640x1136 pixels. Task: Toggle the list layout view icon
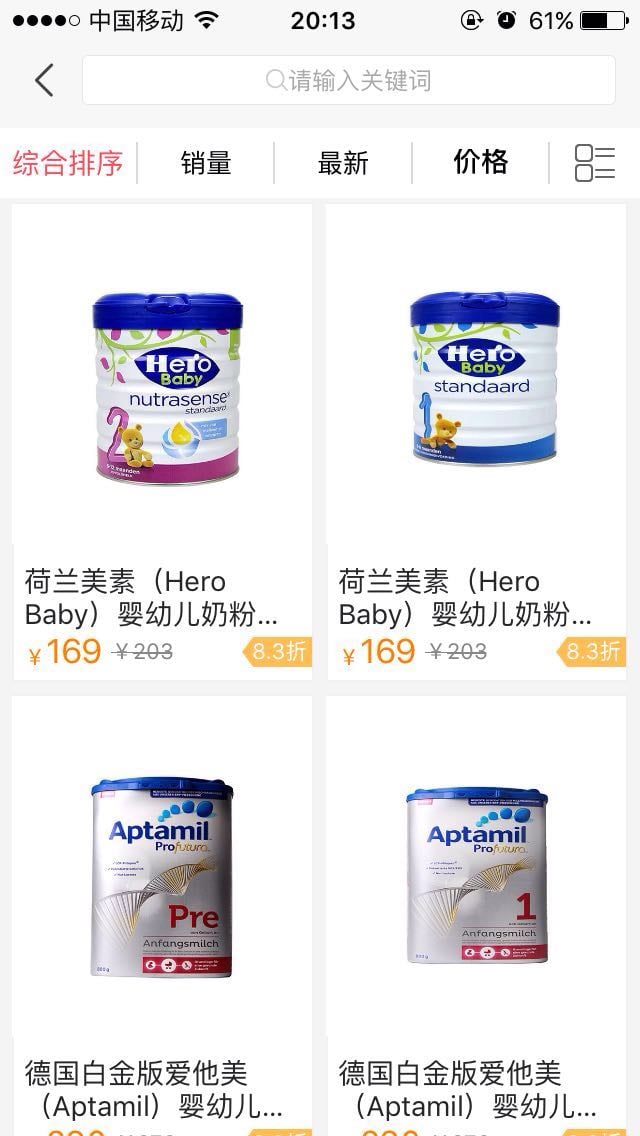pyautogui.click(x=595, y=163)
